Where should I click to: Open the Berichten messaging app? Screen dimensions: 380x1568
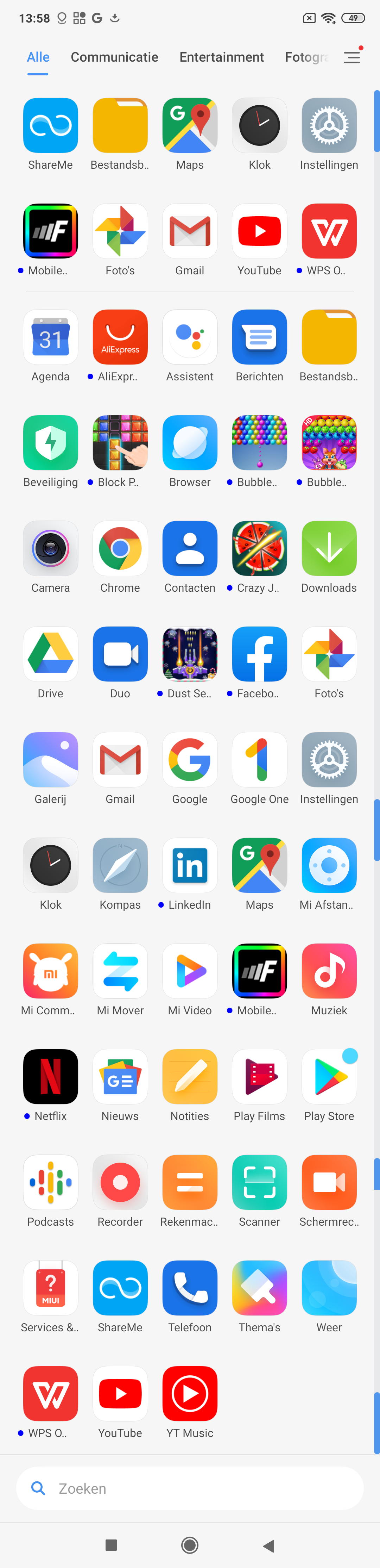click(x=260, y=337)
